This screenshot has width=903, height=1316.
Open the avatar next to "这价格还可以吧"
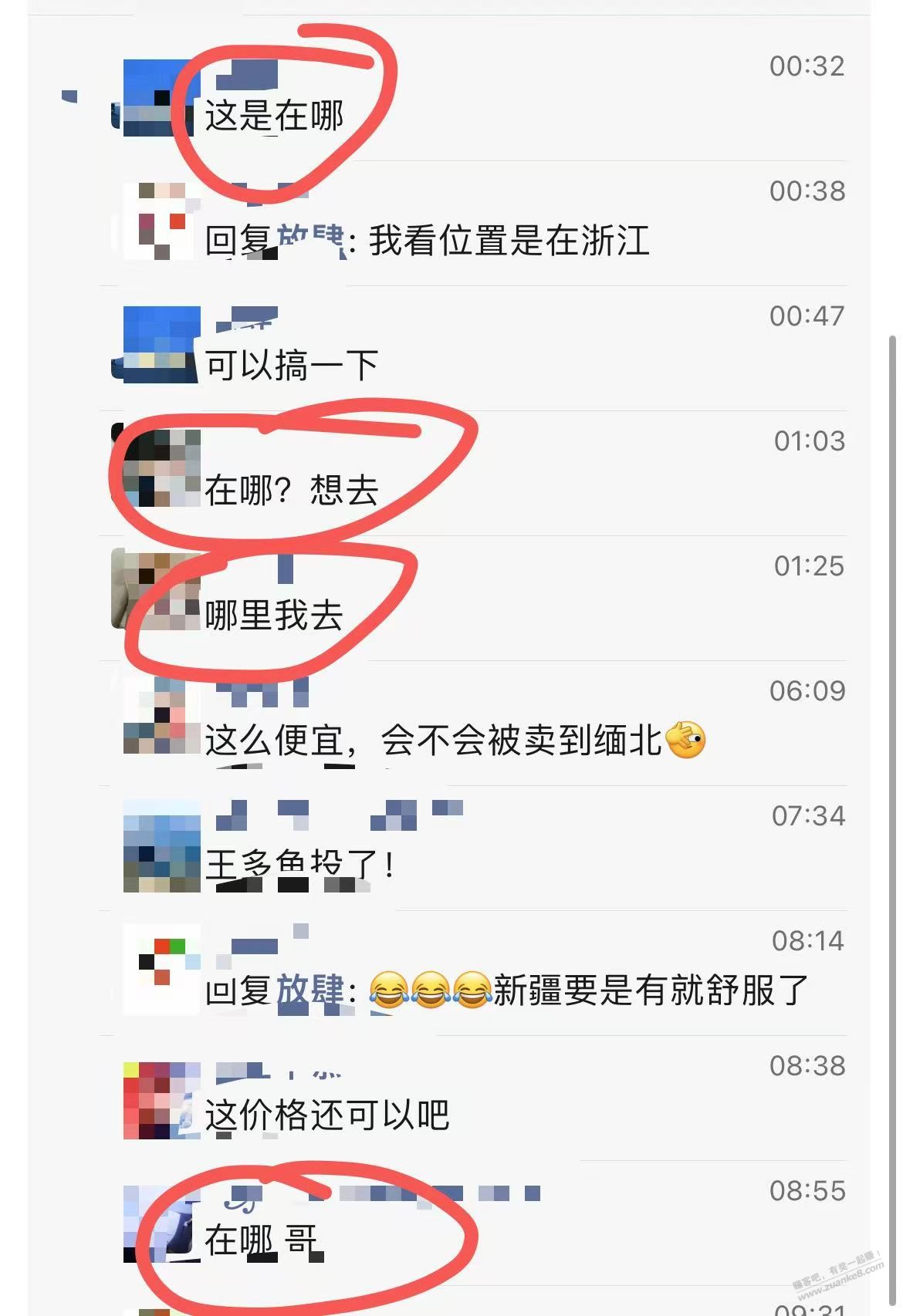(161, 1101)
